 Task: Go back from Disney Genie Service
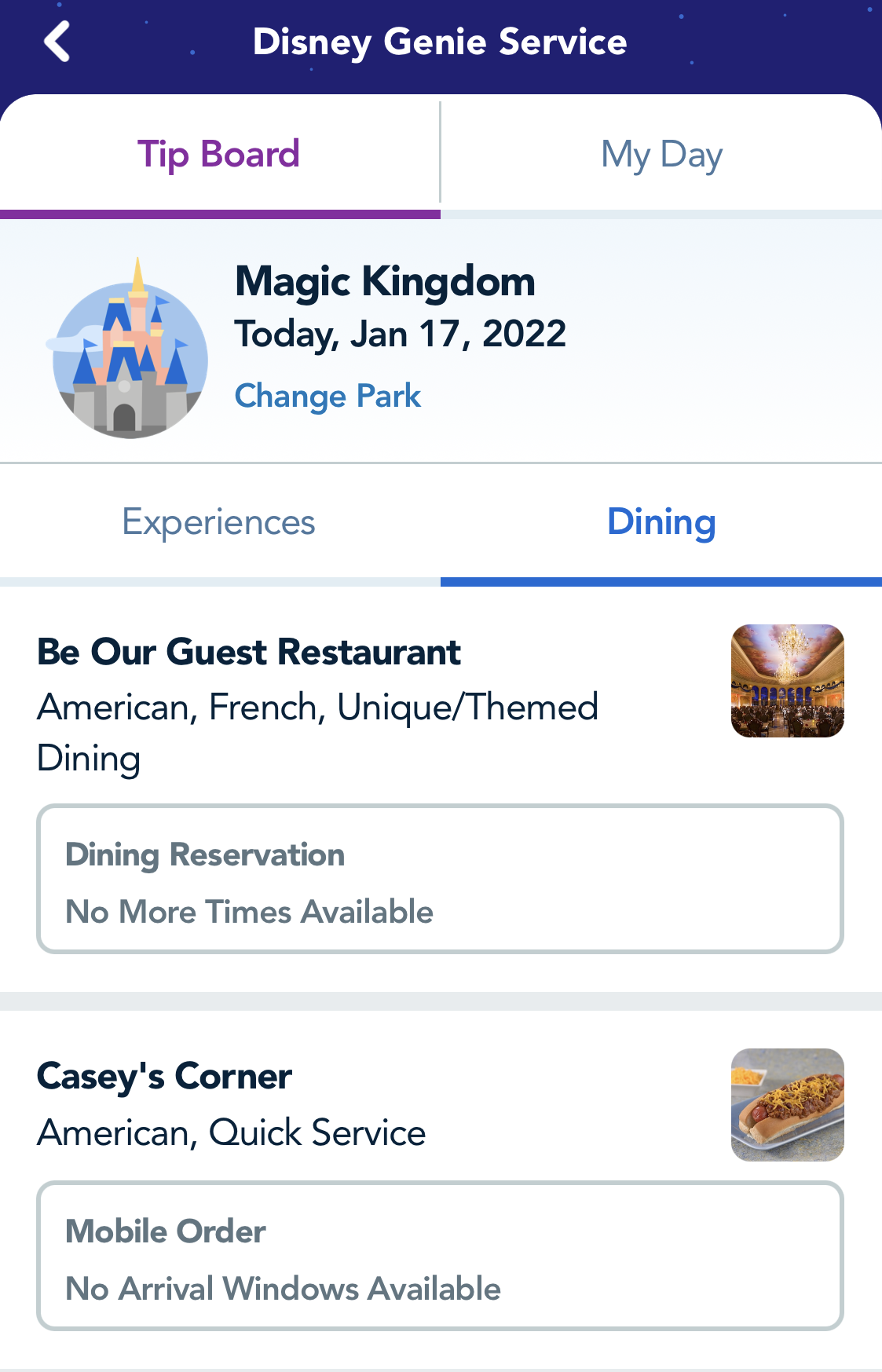point(57,42)
